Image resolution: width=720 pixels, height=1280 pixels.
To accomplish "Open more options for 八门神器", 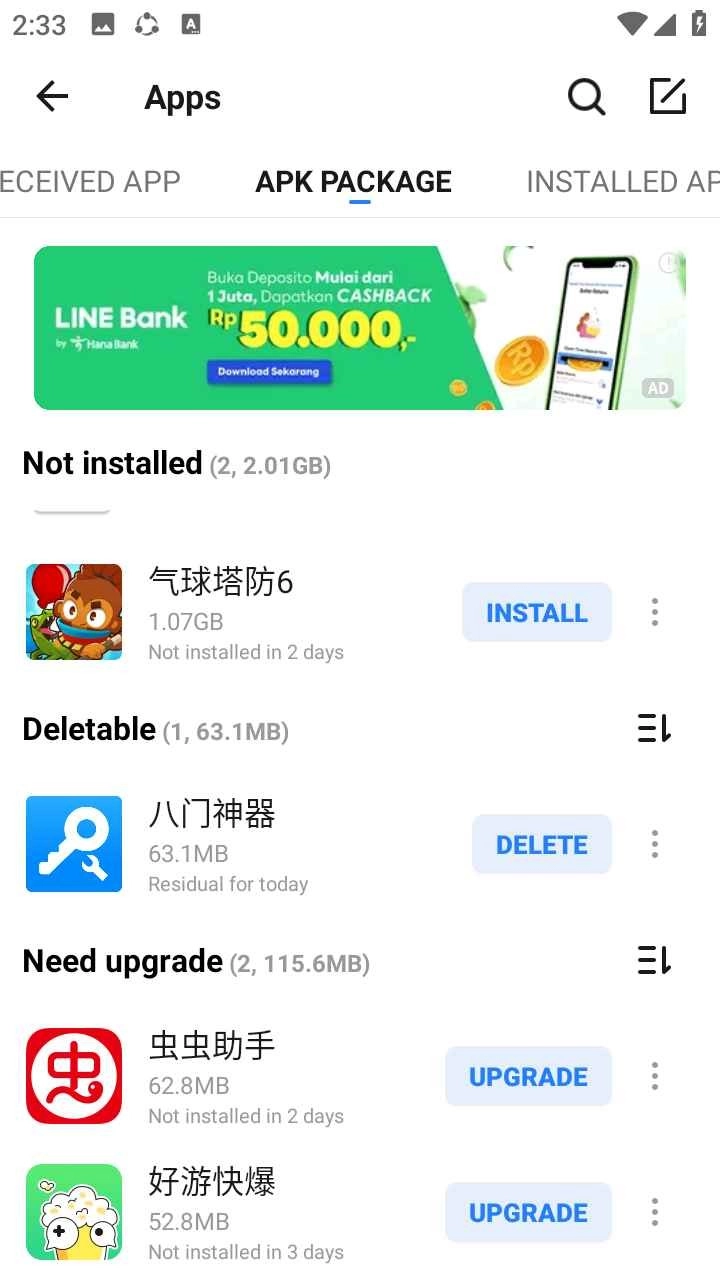I will 655,844.
